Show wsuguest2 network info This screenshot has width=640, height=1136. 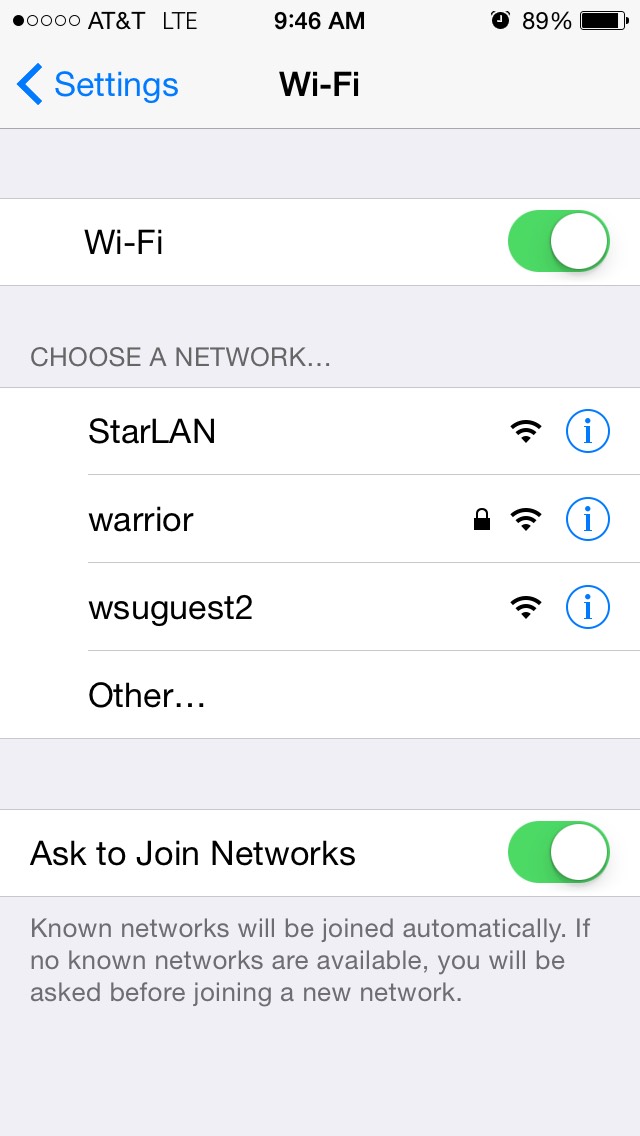pyautogui.click(x=587, y=607)
